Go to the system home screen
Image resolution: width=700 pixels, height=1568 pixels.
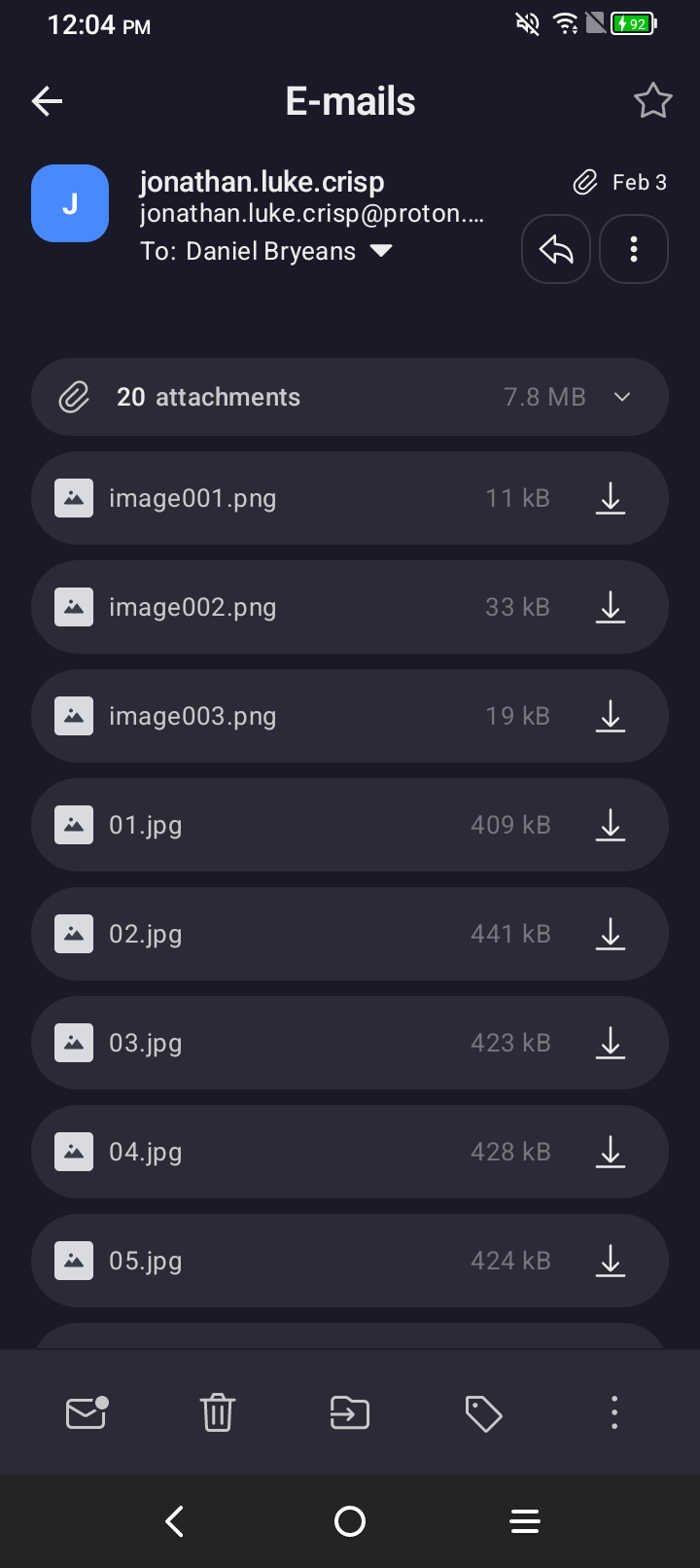(350, 1521)
